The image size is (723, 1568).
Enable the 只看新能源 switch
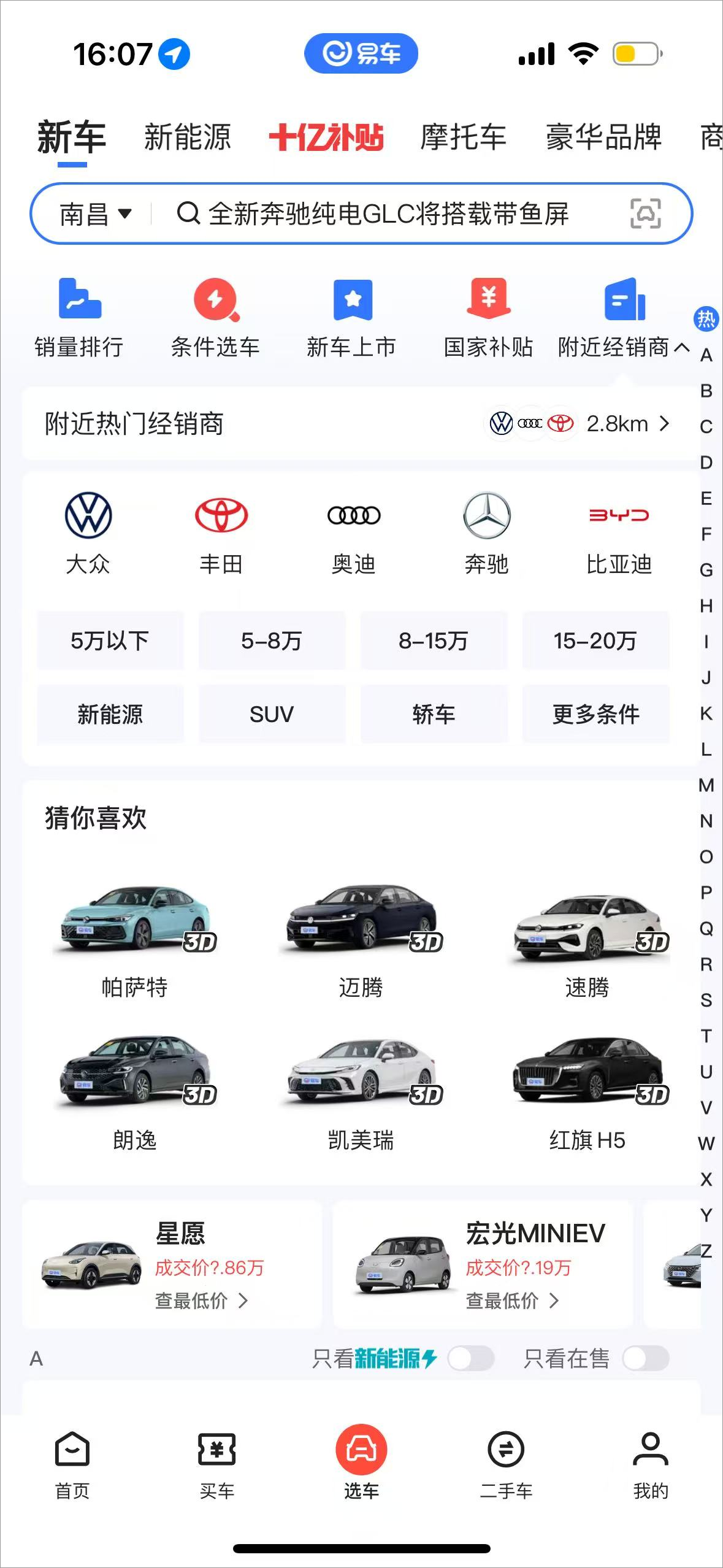[x=471, y=1358]
